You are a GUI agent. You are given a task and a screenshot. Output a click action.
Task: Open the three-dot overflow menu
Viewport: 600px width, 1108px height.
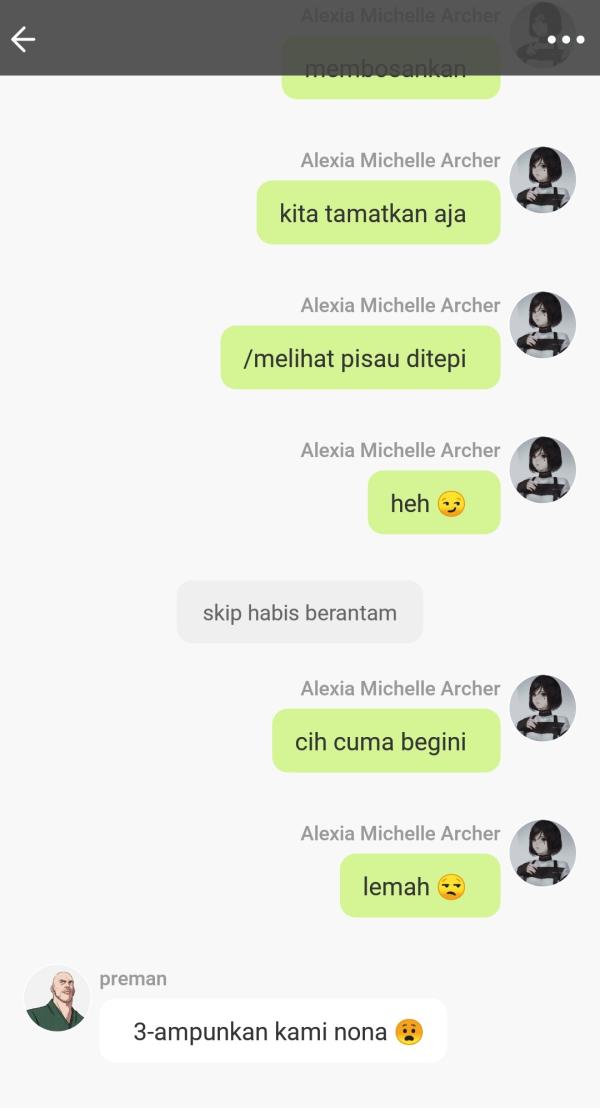pos(565,40)
